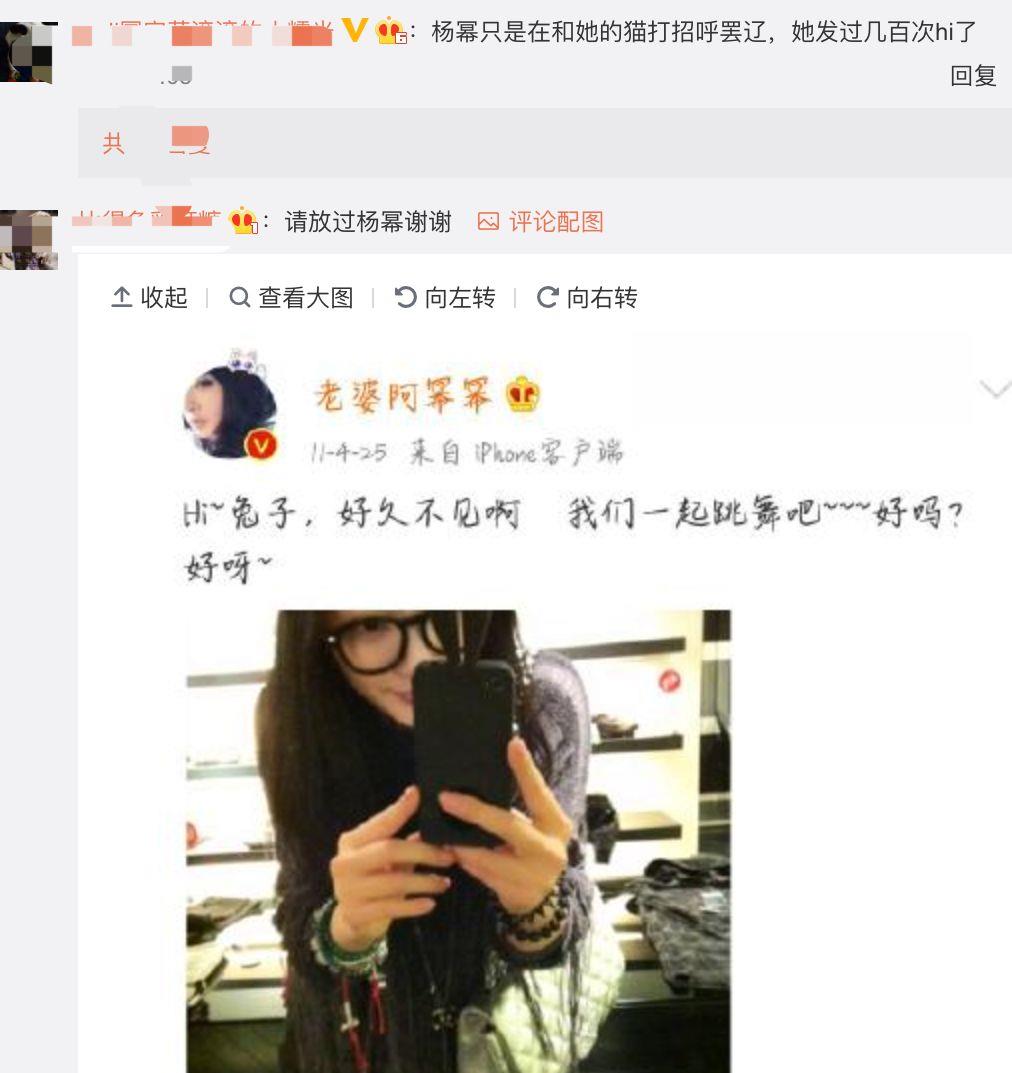
Task: Collapse the image with 收起
Action: pos(149,298)
